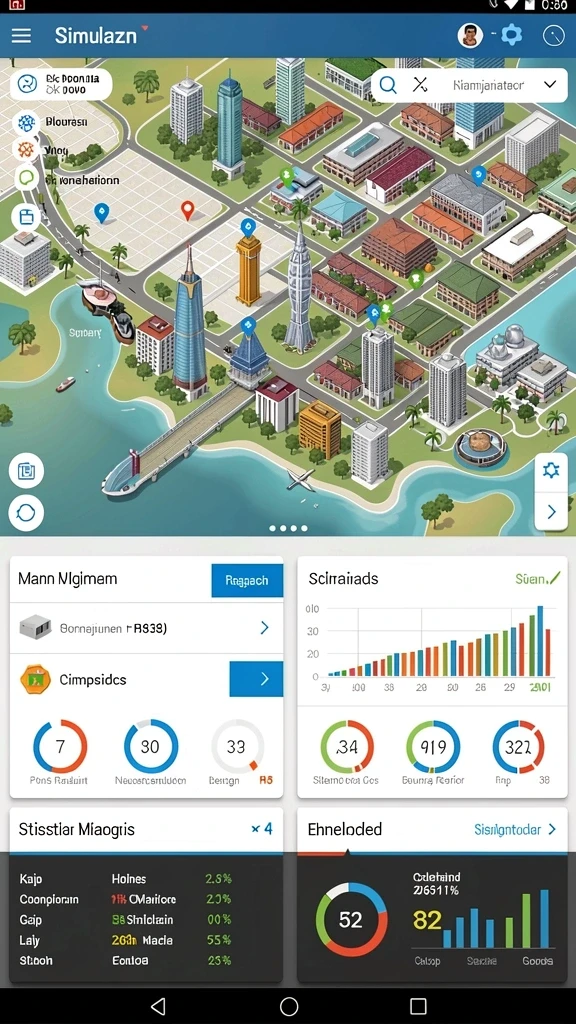Tap the Suan link in chart card

coord(537,578)
